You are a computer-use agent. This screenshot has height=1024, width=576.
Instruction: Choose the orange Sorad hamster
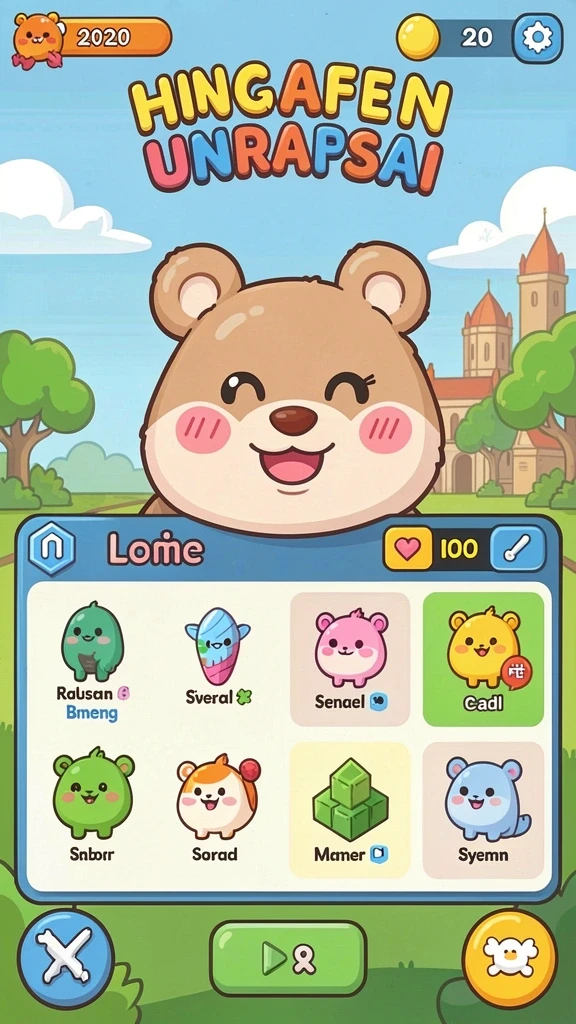[x=218, y=810]
